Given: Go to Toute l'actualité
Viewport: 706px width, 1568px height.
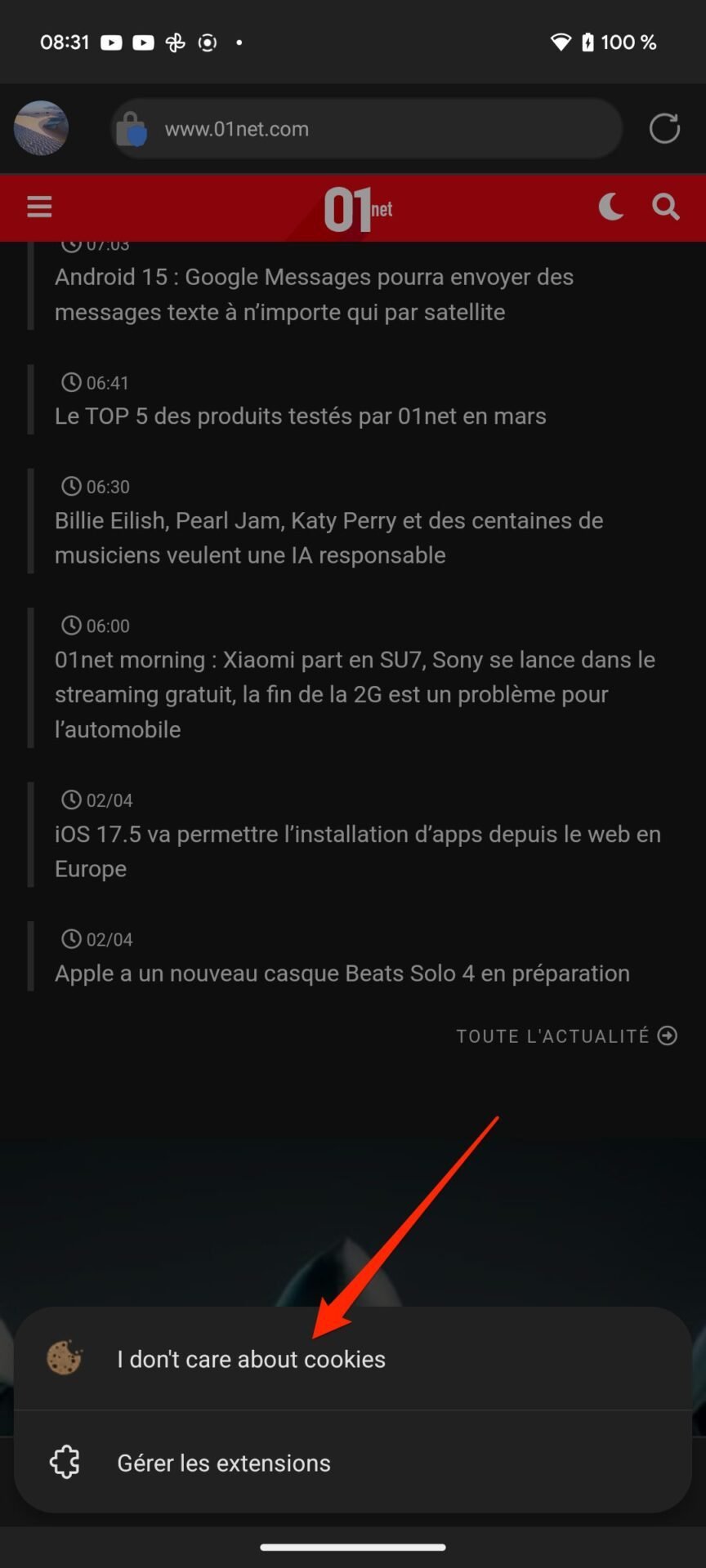Looking at the screenshot, I should [x=567, y=1036].
